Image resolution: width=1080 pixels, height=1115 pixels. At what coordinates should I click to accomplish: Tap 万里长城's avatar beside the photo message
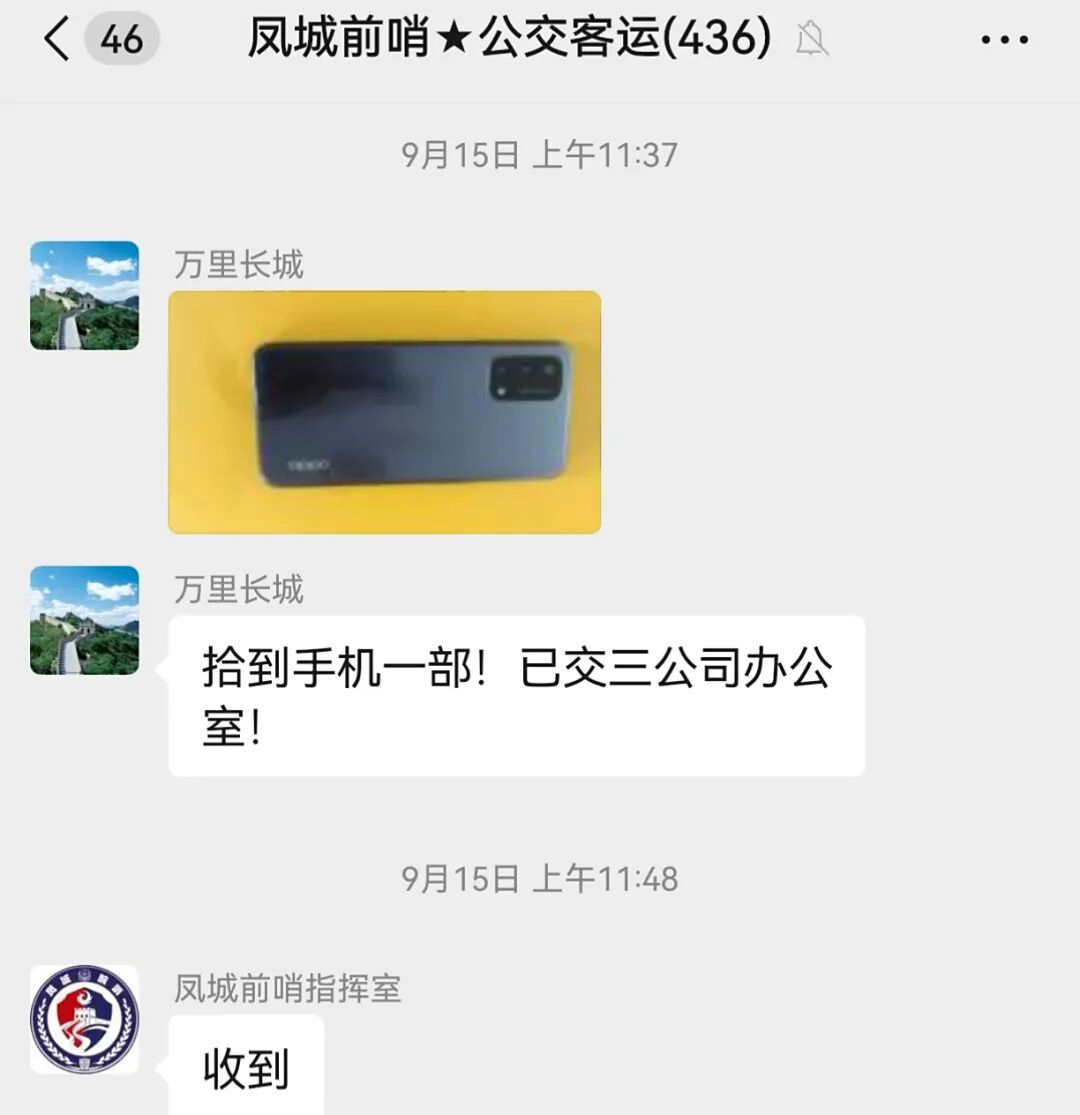[84, 295]
